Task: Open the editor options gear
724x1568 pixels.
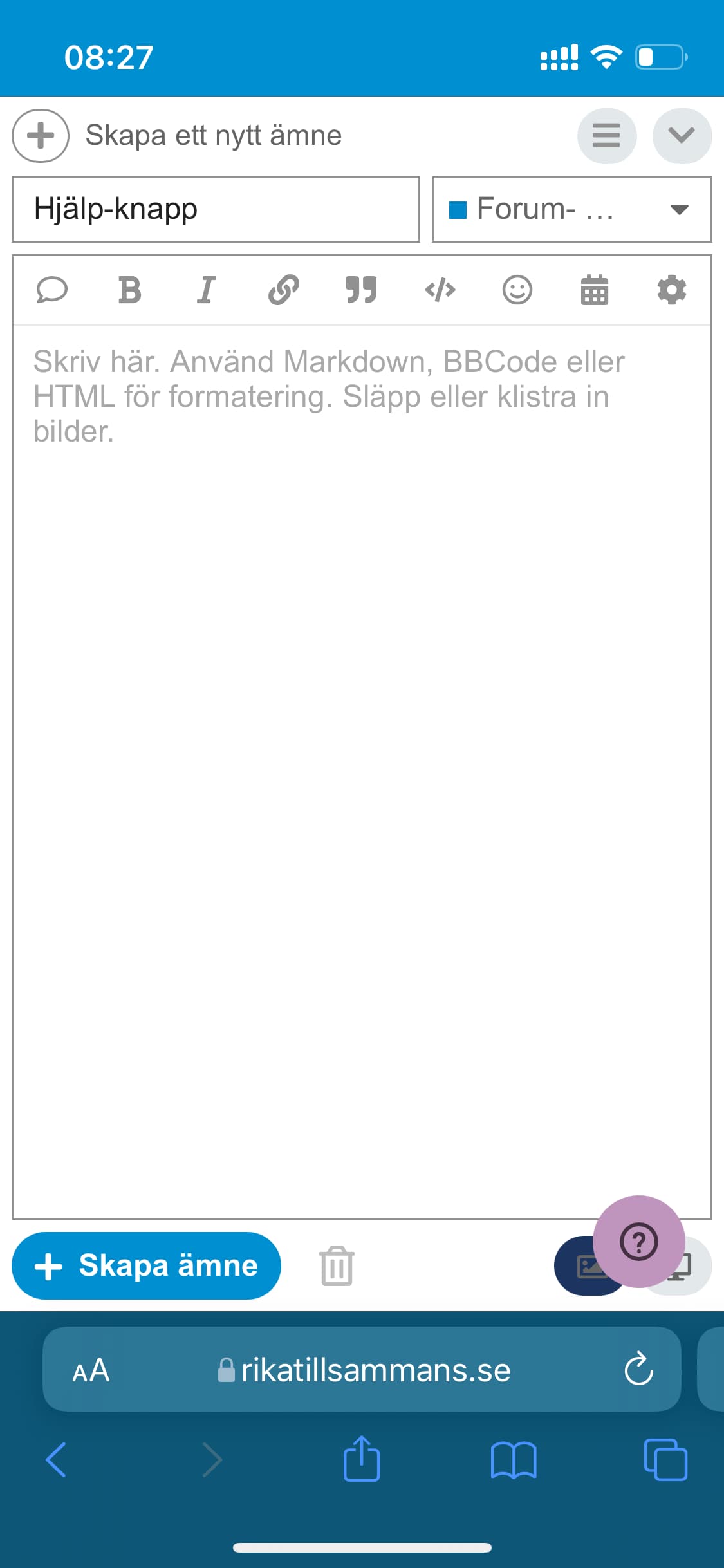Action: (x=672, y=290)
